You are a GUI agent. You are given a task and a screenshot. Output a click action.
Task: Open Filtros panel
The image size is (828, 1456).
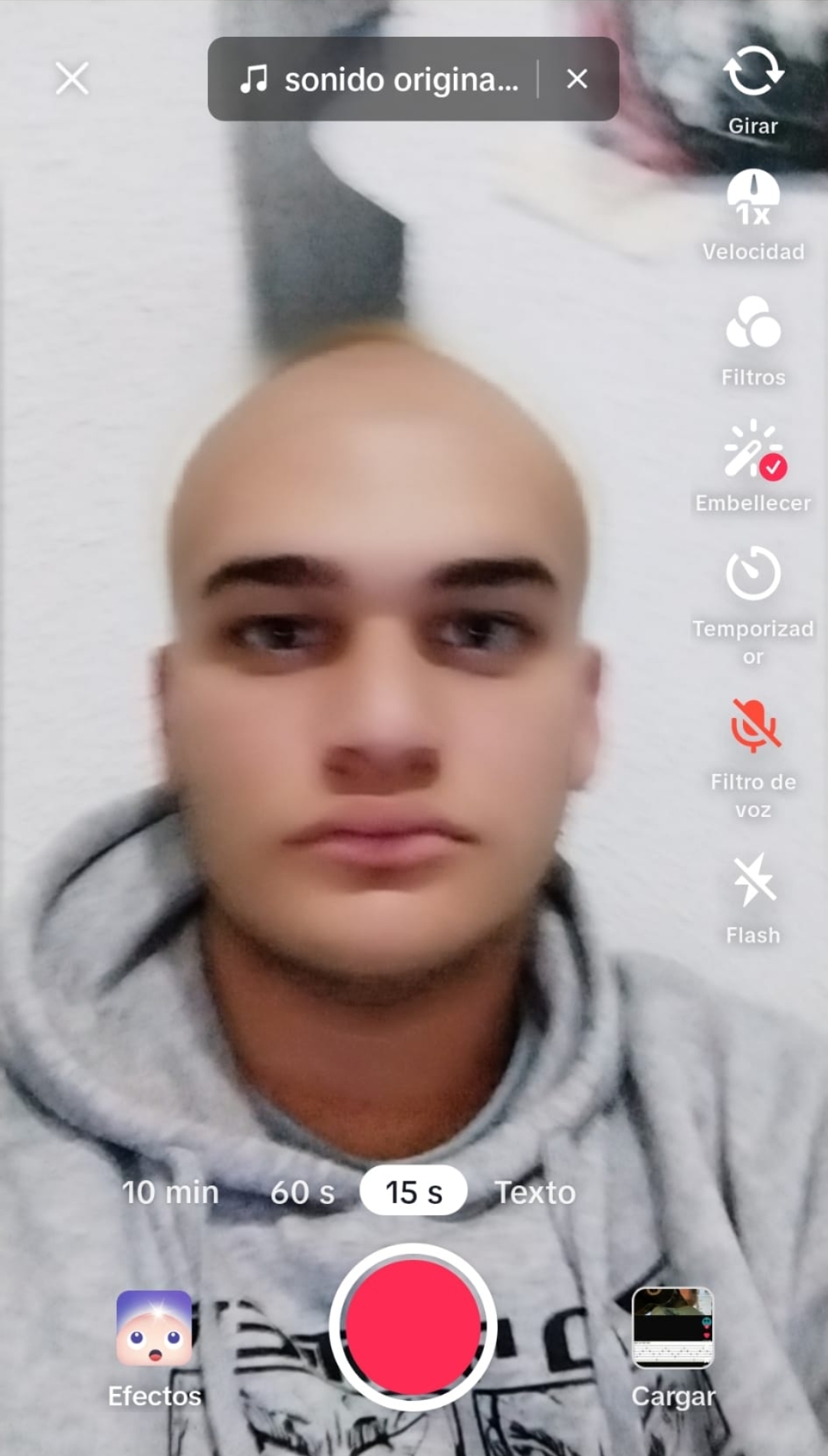coord(753,342)
